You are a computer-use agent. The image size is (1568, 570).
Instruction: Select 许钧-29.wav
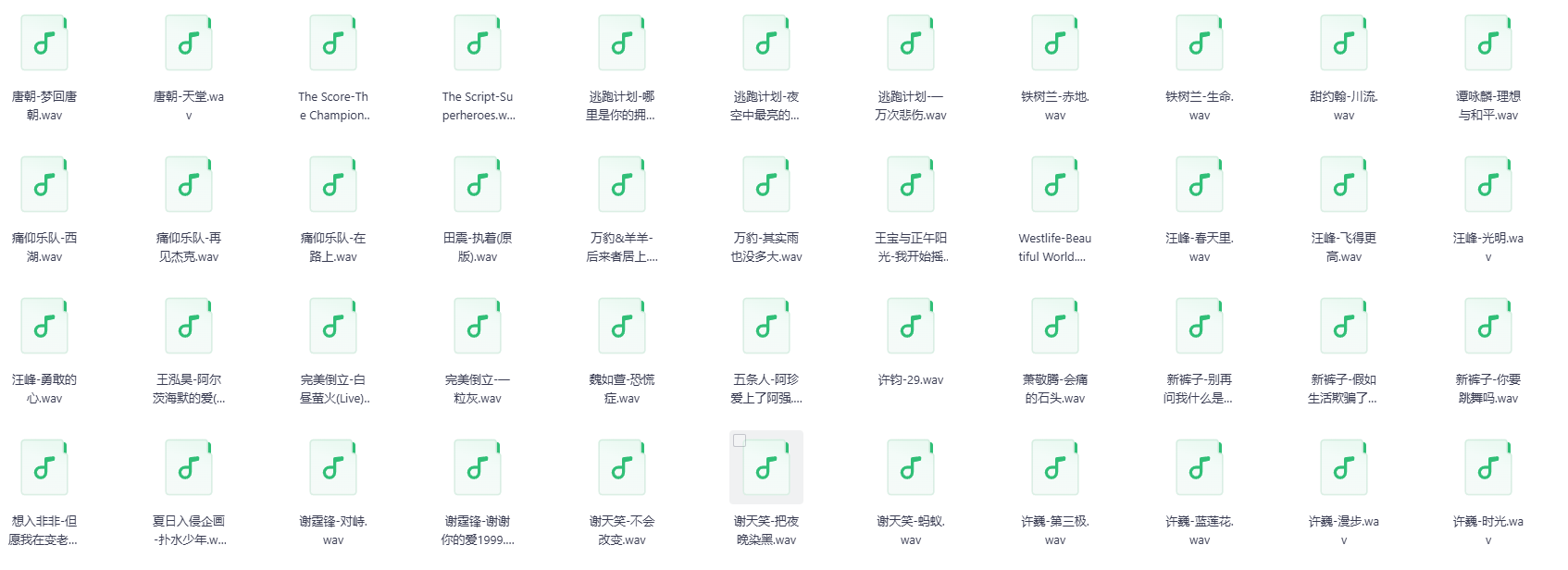pos(911,327)
